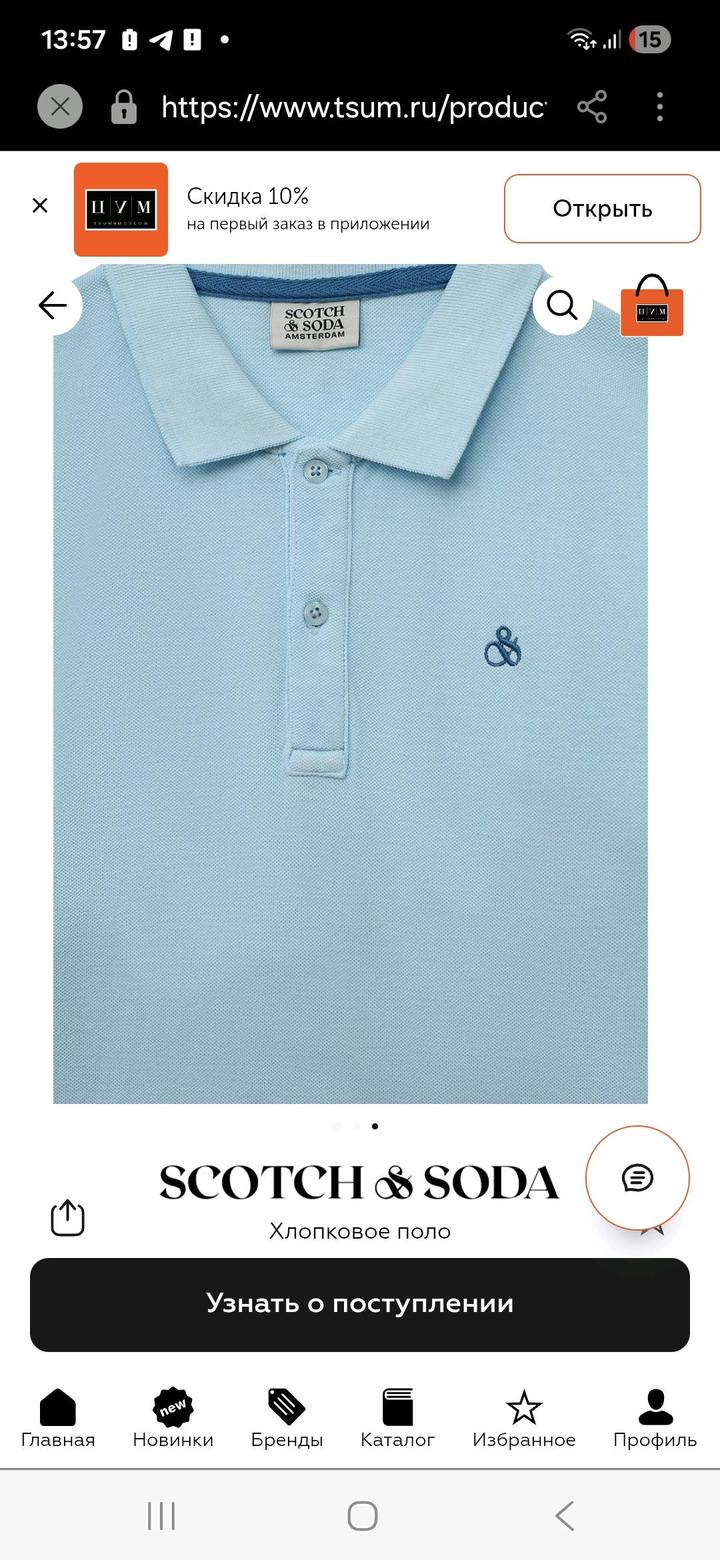View the Избранное favorites tab

point(524,1419)
